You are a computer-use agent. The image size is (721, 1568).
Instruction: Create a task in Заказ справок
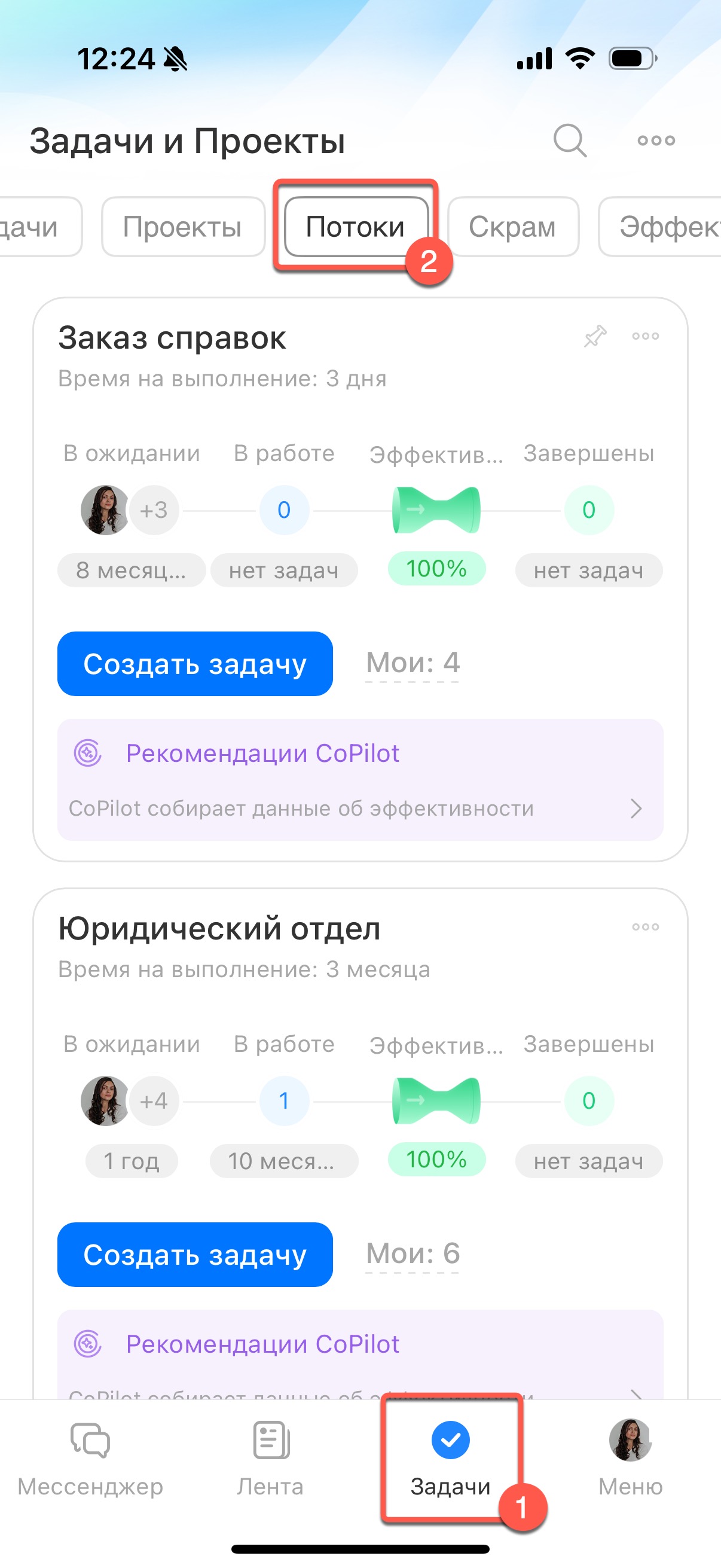(195, 663)
